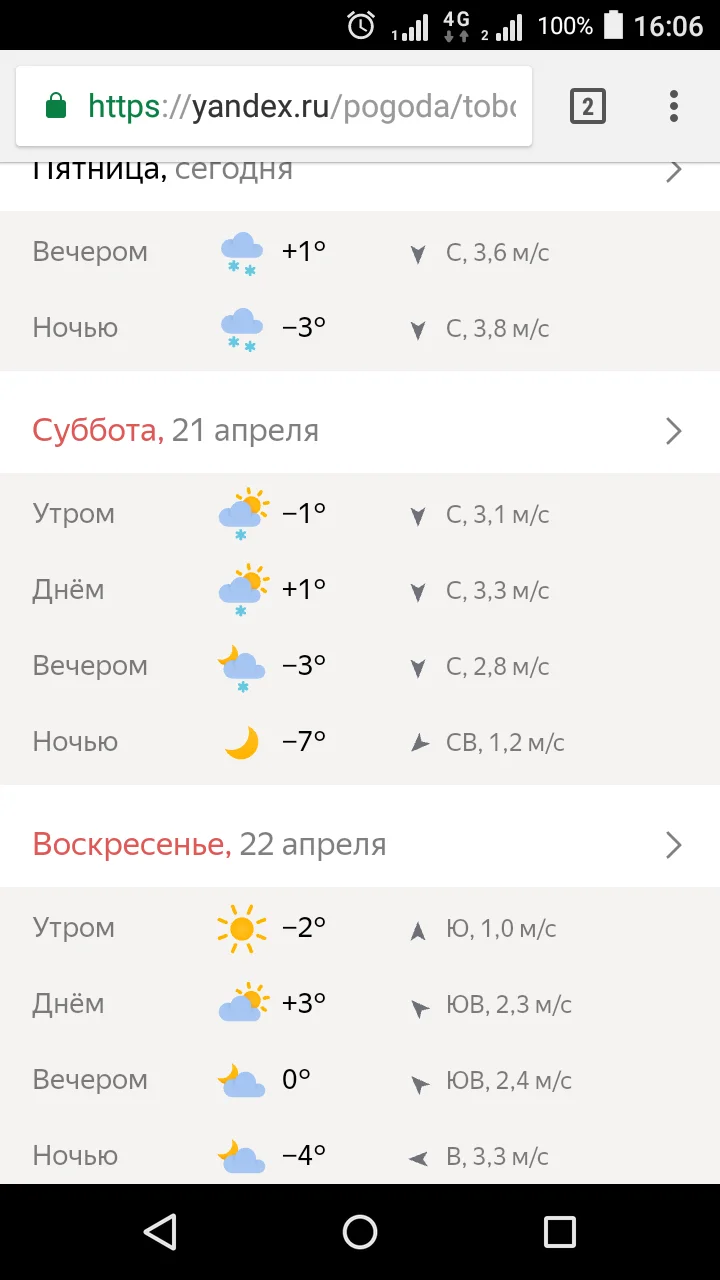Expand the Воскресенье, 22 апреля forecast
Screen dimensions: 720x1280
[x=673, y=844]
